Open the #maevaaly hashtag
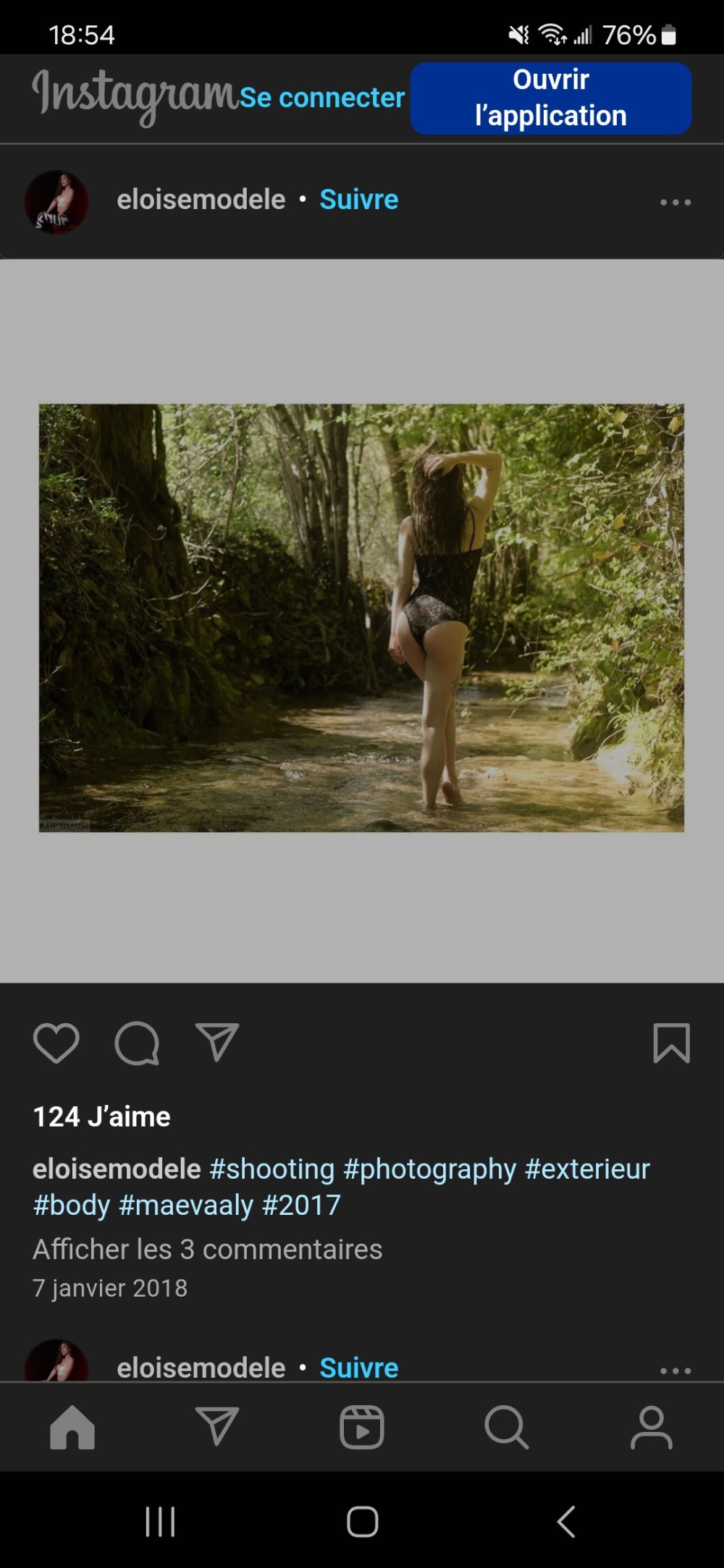This screenshot has width=724, height=1568. pos(185,1205)
